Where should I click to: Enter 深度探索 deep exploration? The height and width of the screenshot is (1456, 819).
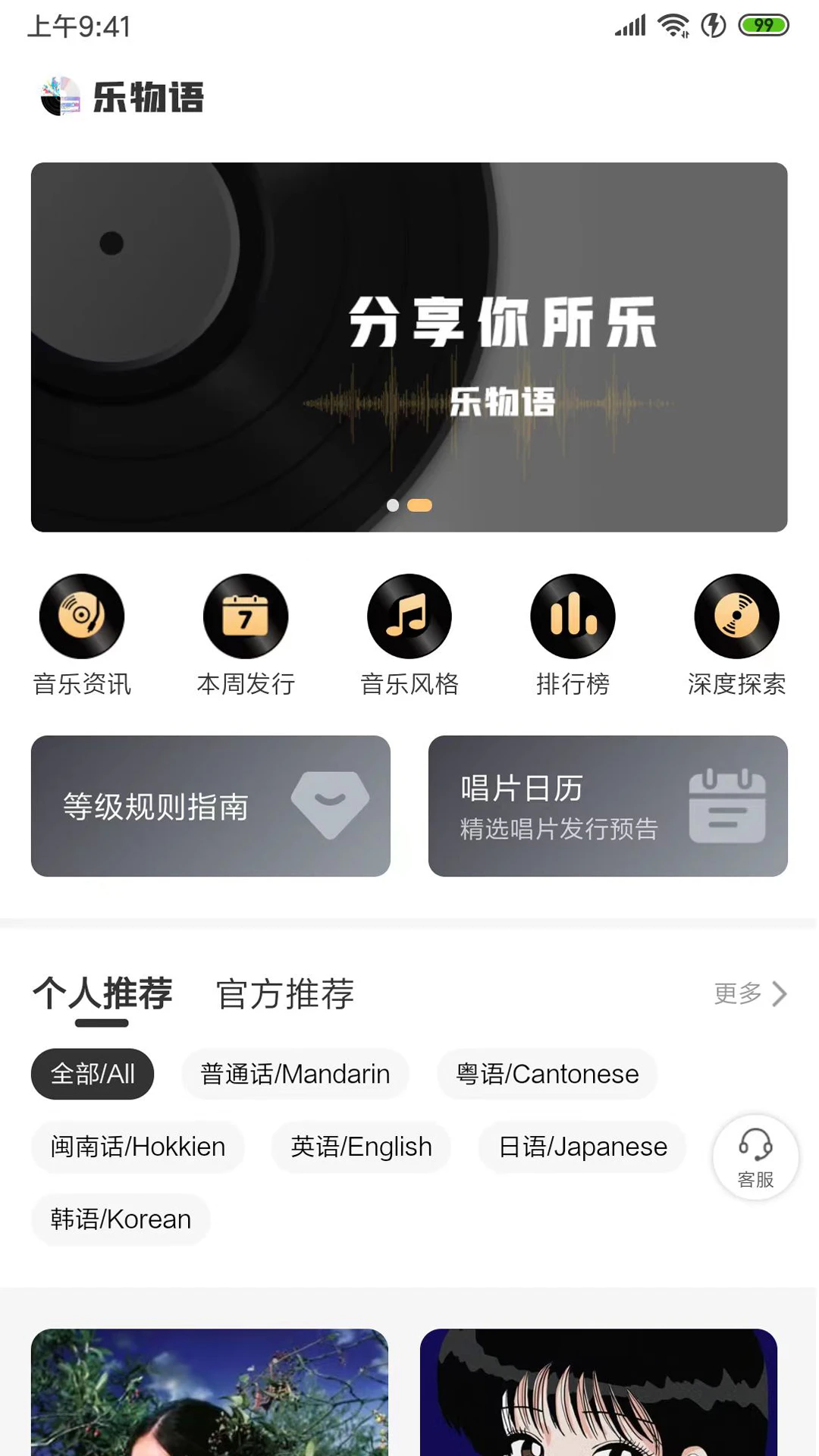click(736, 635)
